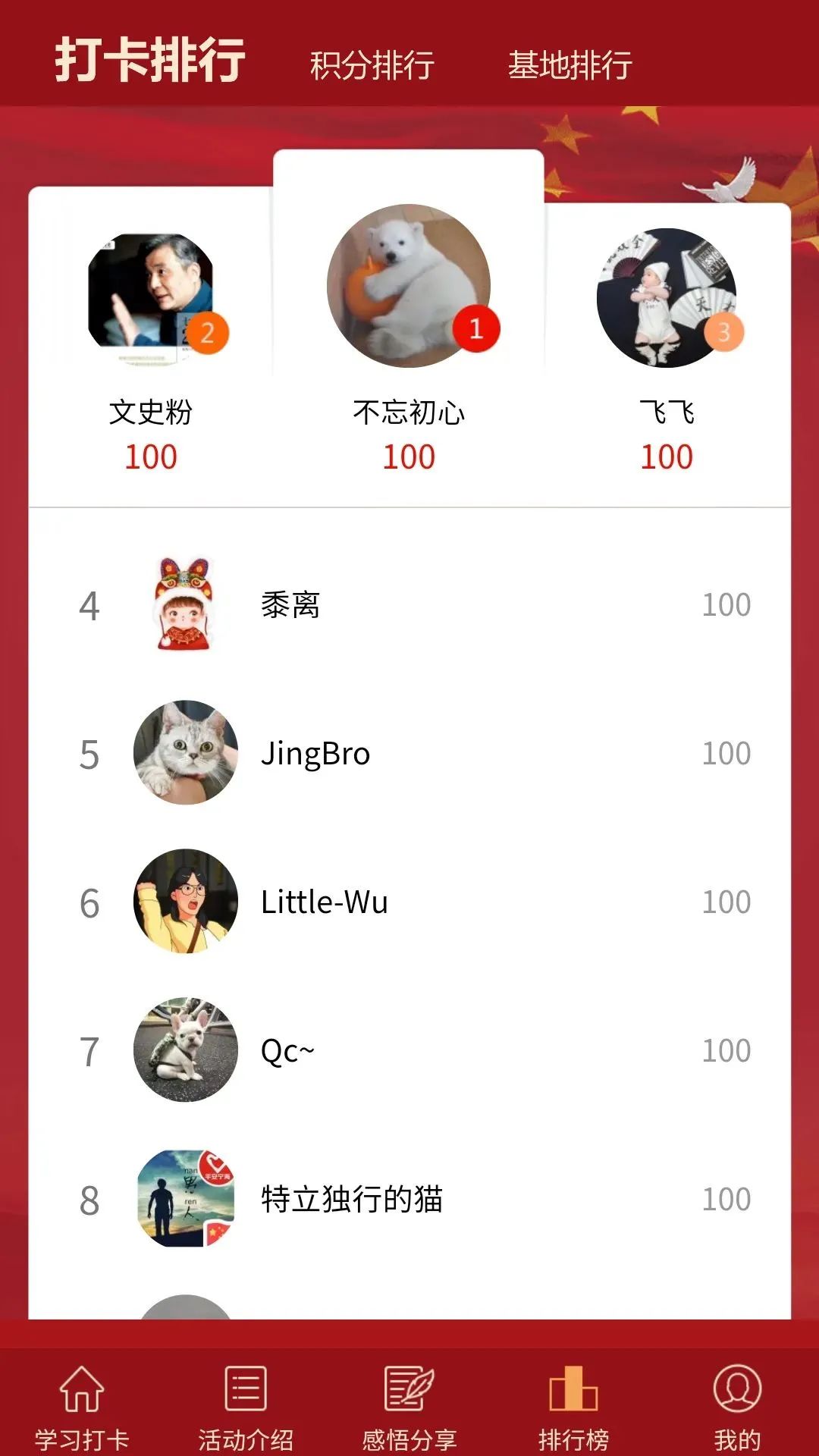
Task: Select Little-Wu in the ranking list
Action: tap(409, 902)
